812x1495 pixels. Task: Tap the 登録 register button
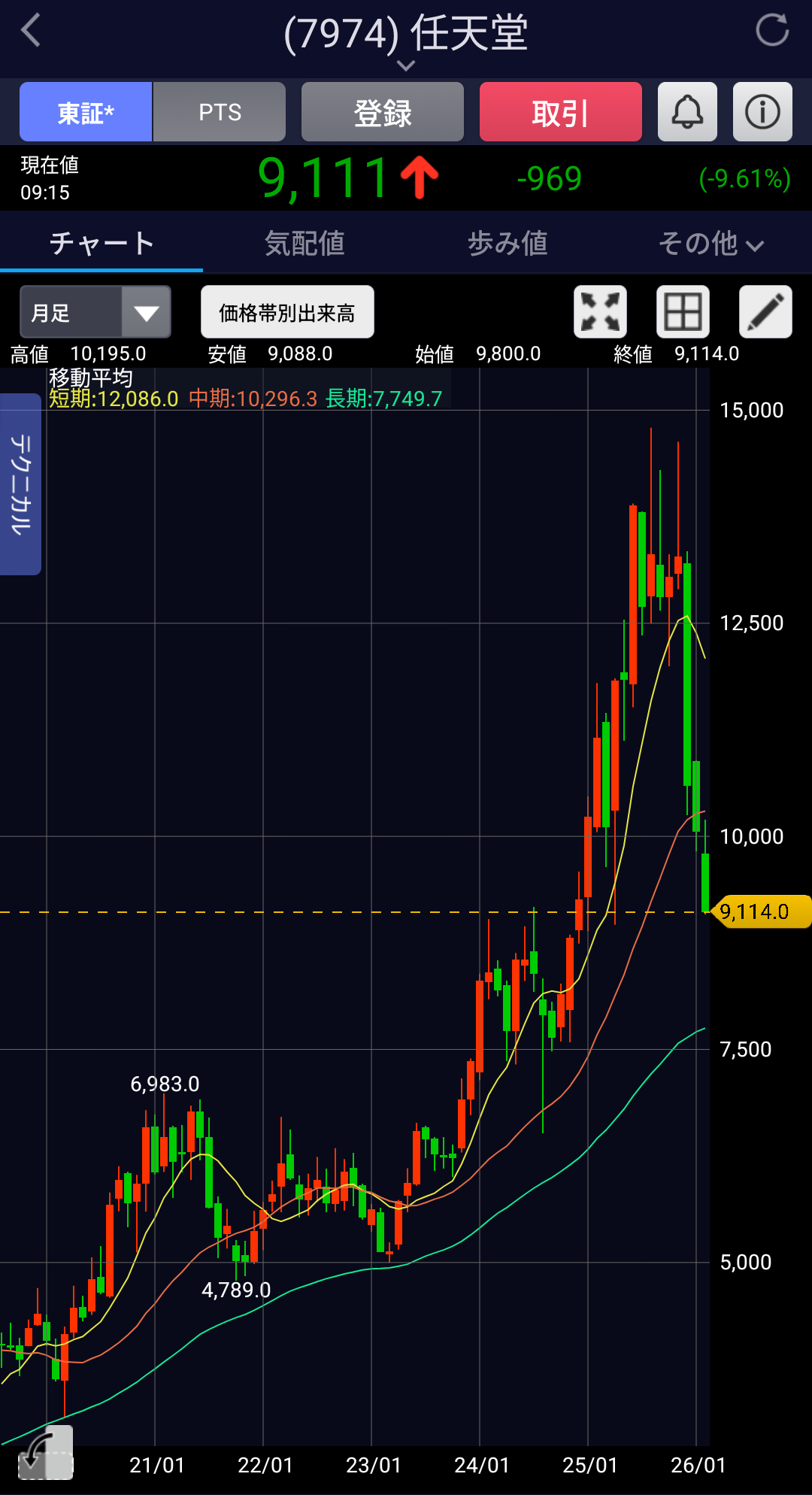[x=383, y=113]
